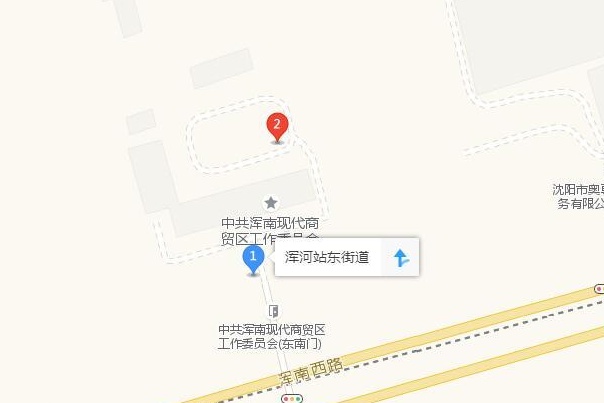Select the blue marker numbered 1
Image resolution: width=604 pixels, height=403 pixels.
tap(254, 259)
